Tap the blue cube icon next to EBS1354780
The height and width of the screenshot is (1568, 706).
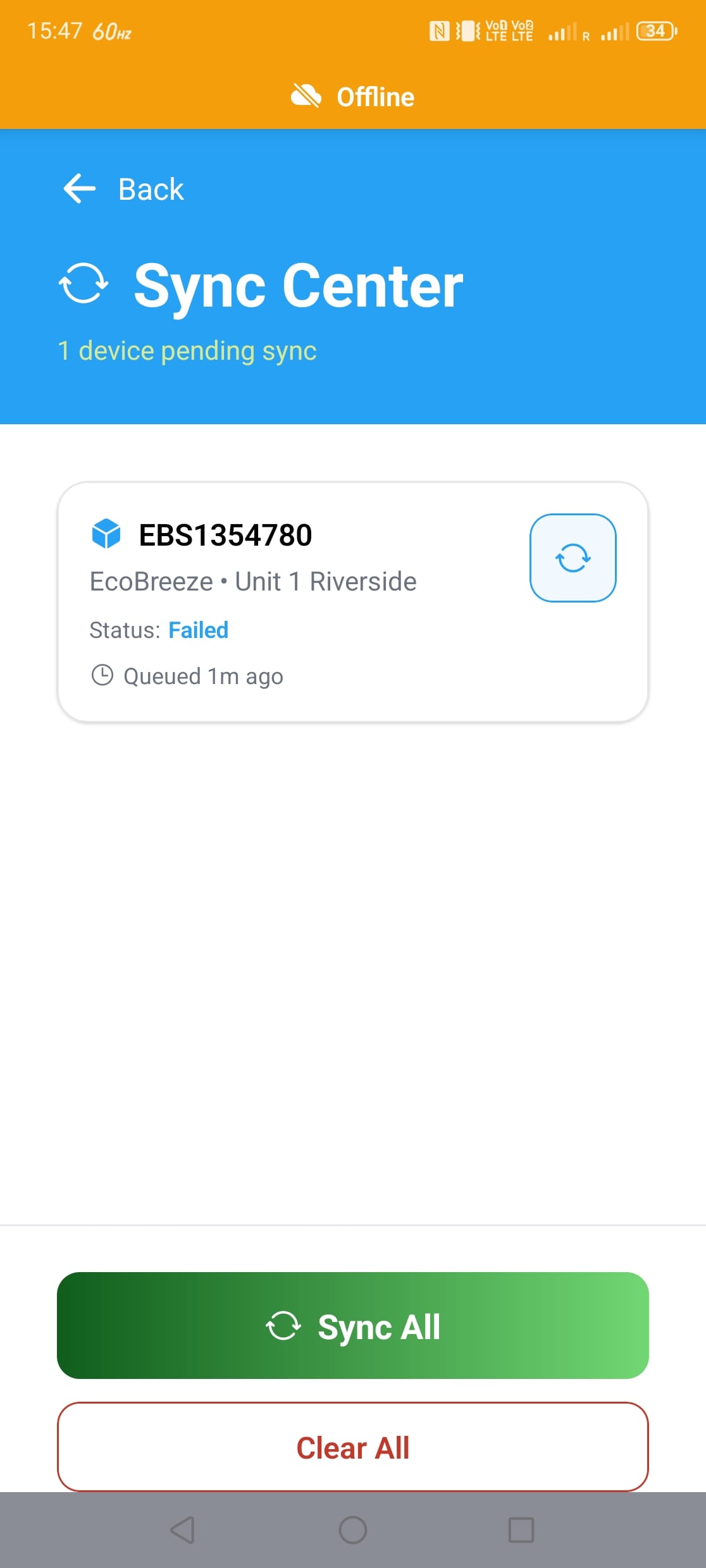(x=106, y=534)
